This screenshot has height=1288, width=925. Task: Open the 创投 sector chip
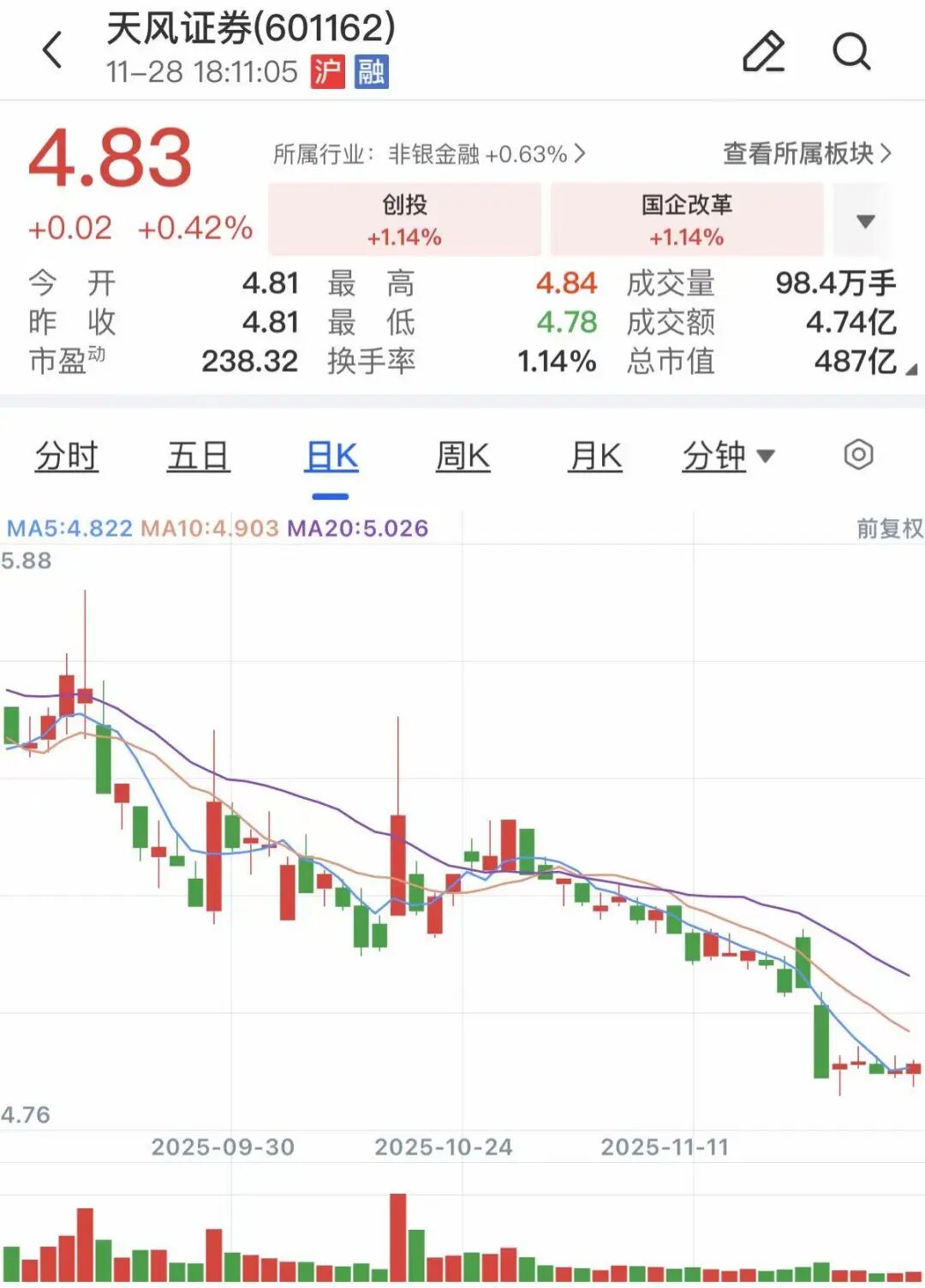[x=404, y=219]
